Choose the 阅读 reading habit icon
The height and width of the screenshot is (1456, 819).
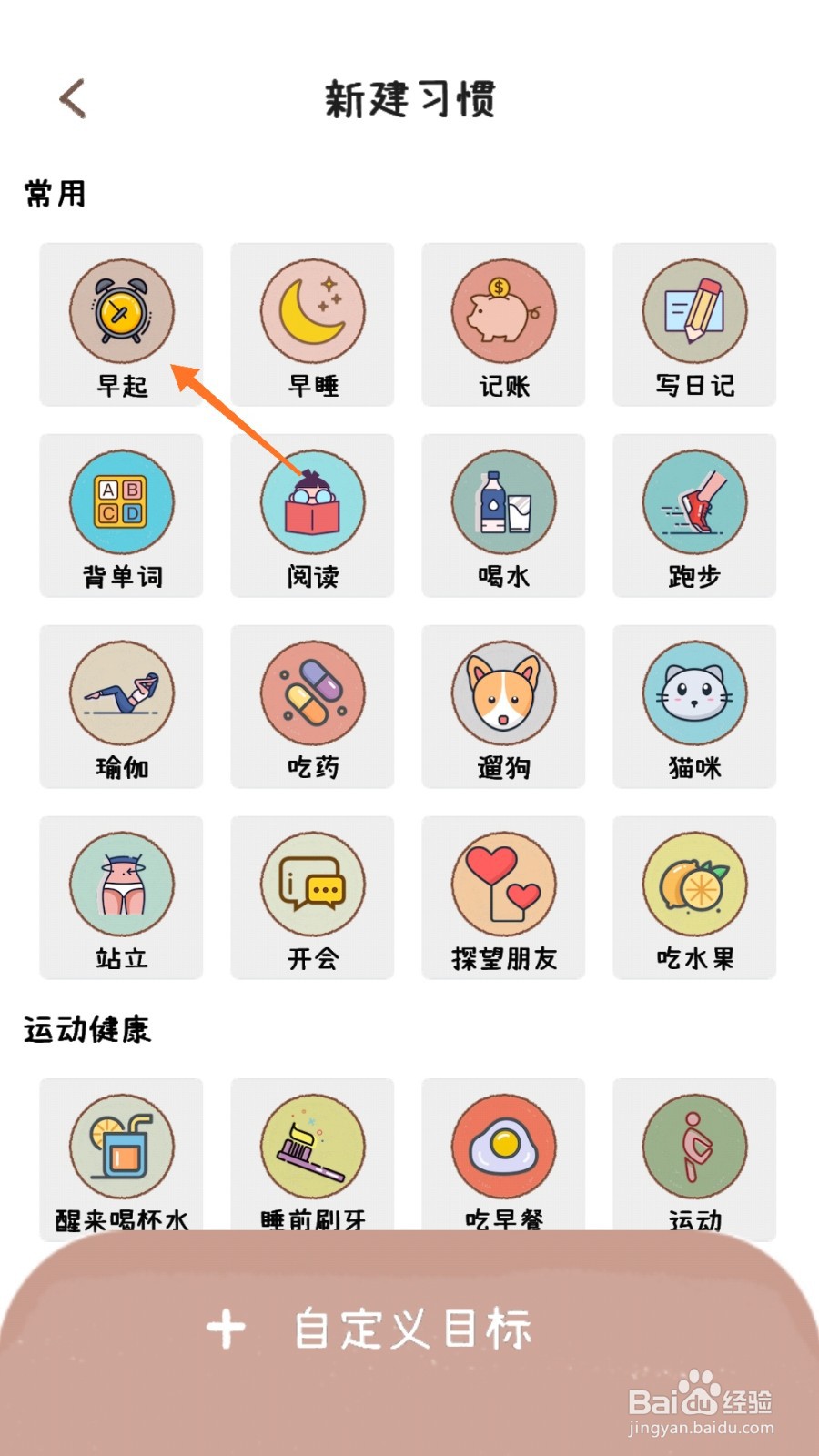point(312,501)
